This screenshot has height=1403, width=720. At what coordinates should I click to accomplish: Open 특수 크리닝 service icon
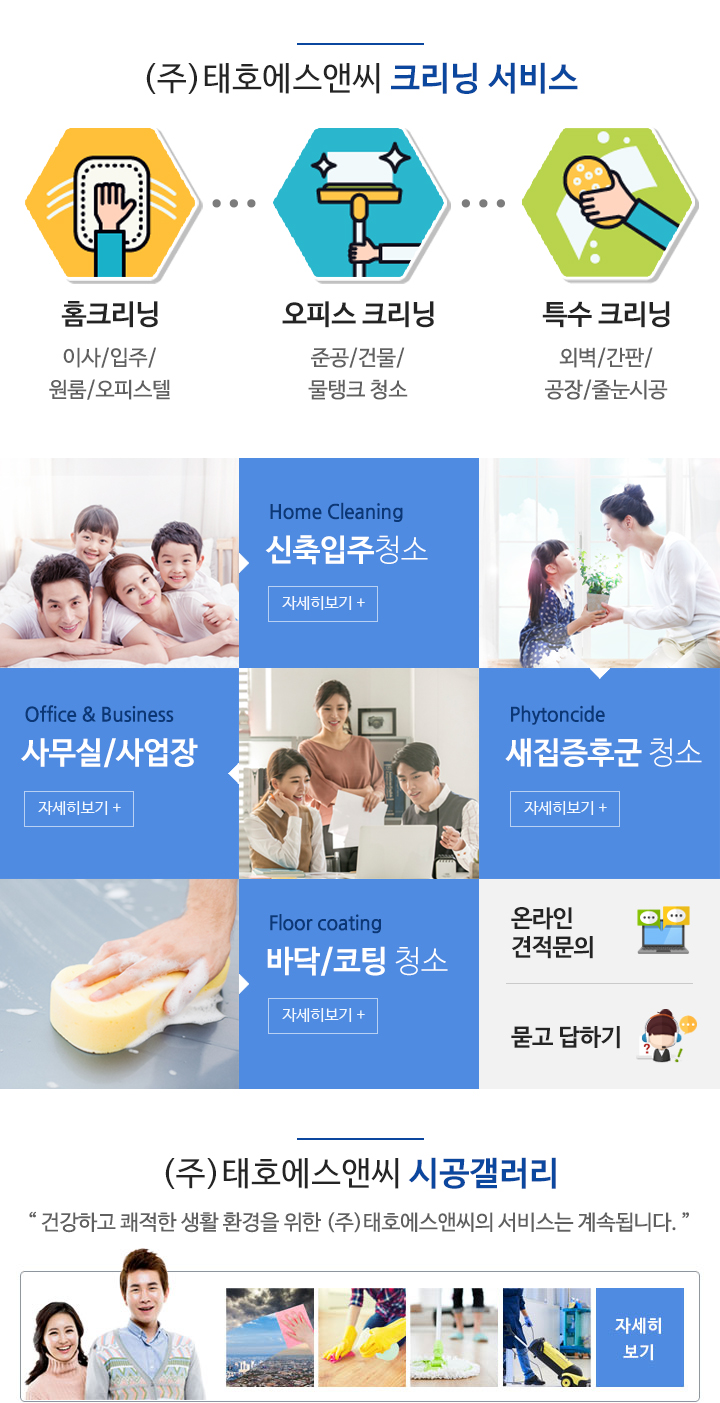click(607, 203)
